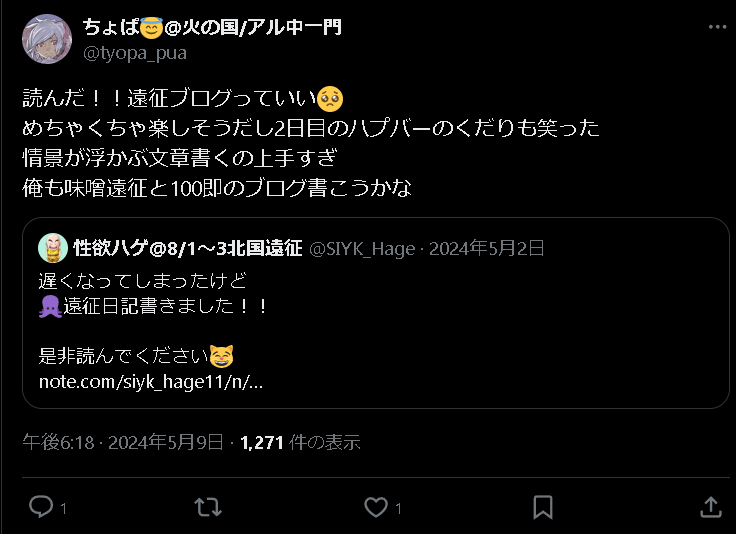Open the profile picture of ちょぱ

(x=47, y=40)
